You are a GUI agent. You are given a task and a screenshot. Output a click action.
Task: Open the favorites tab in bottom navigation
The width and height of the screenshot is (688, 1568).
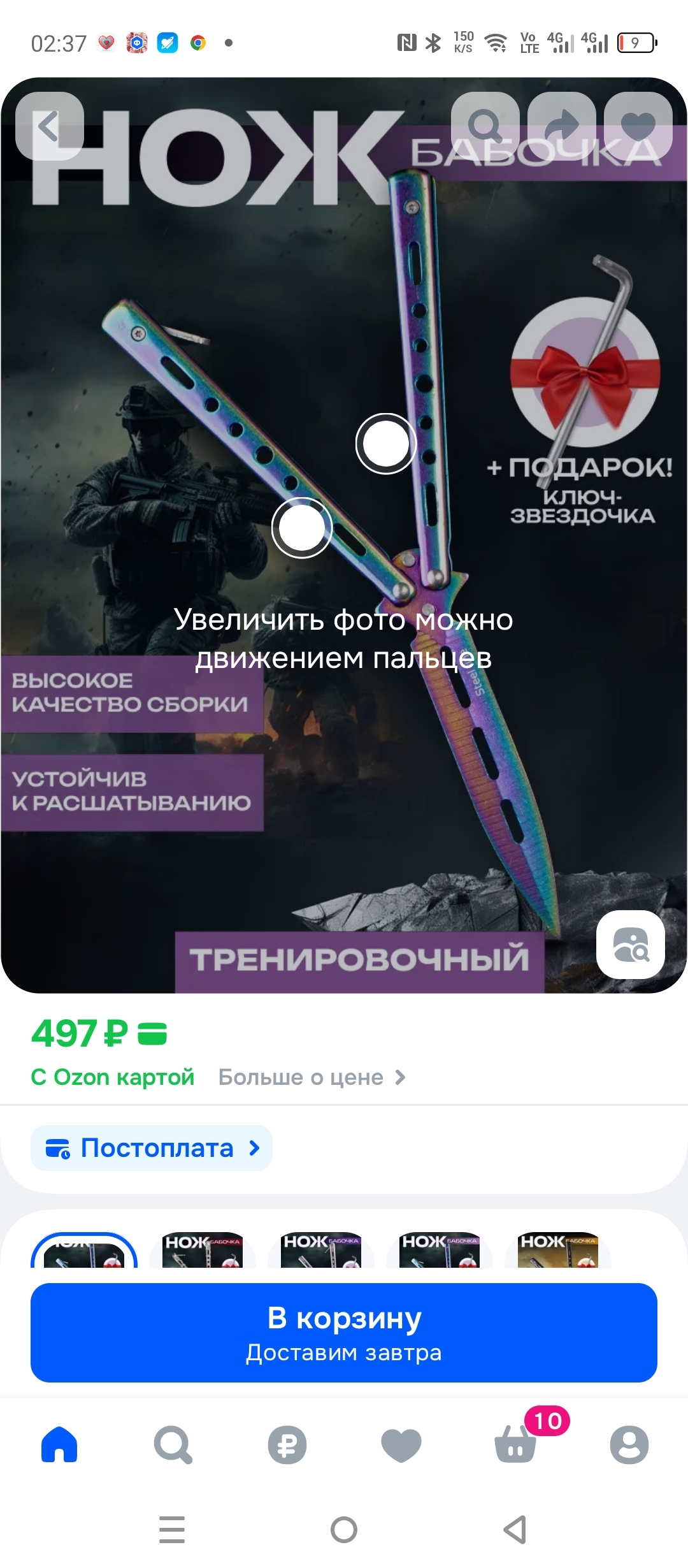[401, 1444]
